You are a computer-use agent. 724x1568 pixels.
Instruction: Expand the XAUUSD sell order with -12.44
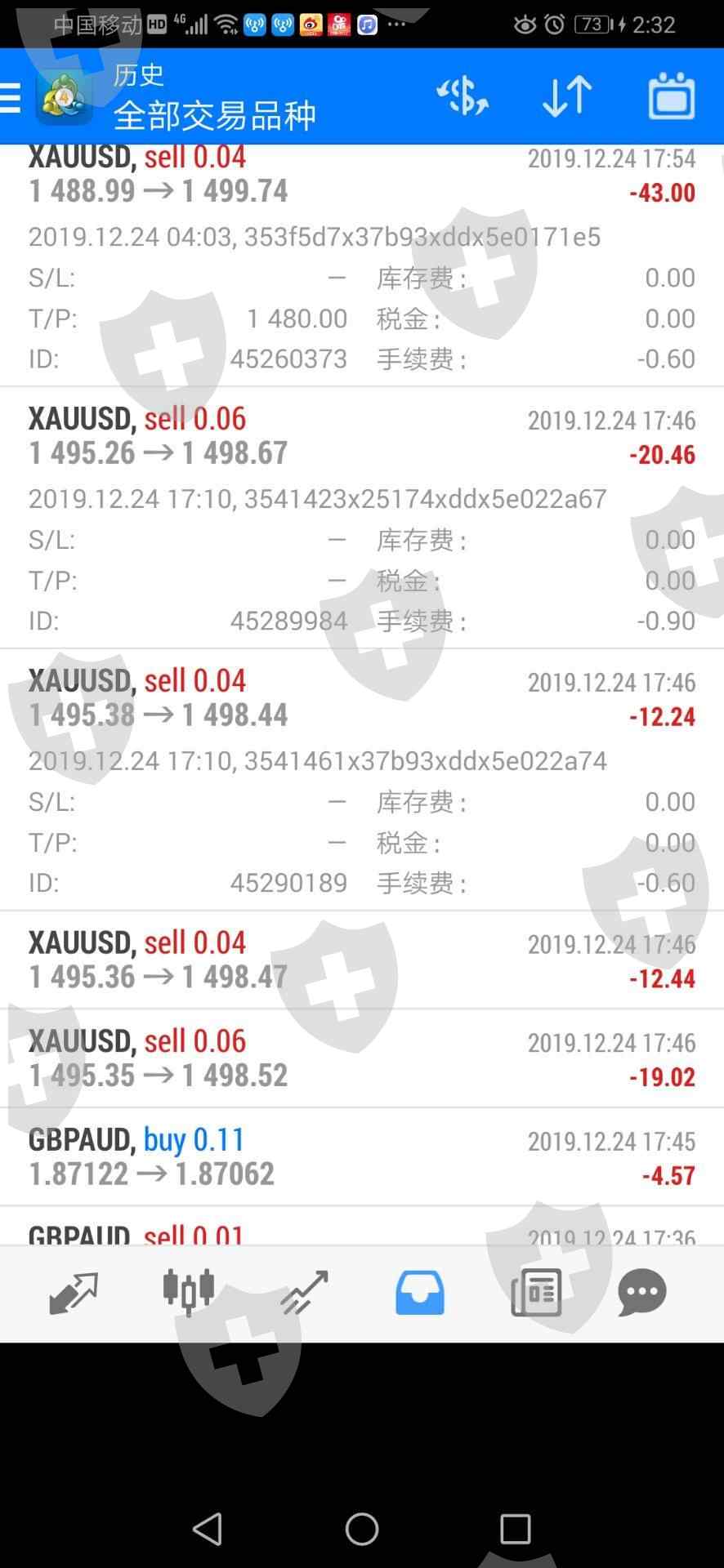pos(361,960)
